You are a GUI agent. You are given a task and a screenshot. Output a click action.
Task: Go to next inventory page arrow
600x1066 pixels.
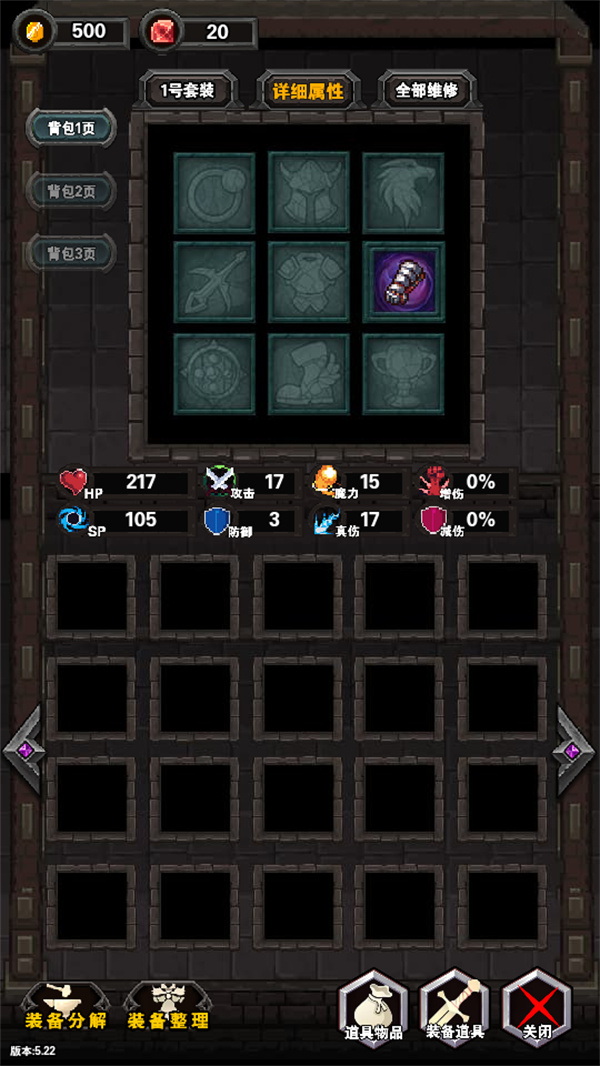coord(573,749)
